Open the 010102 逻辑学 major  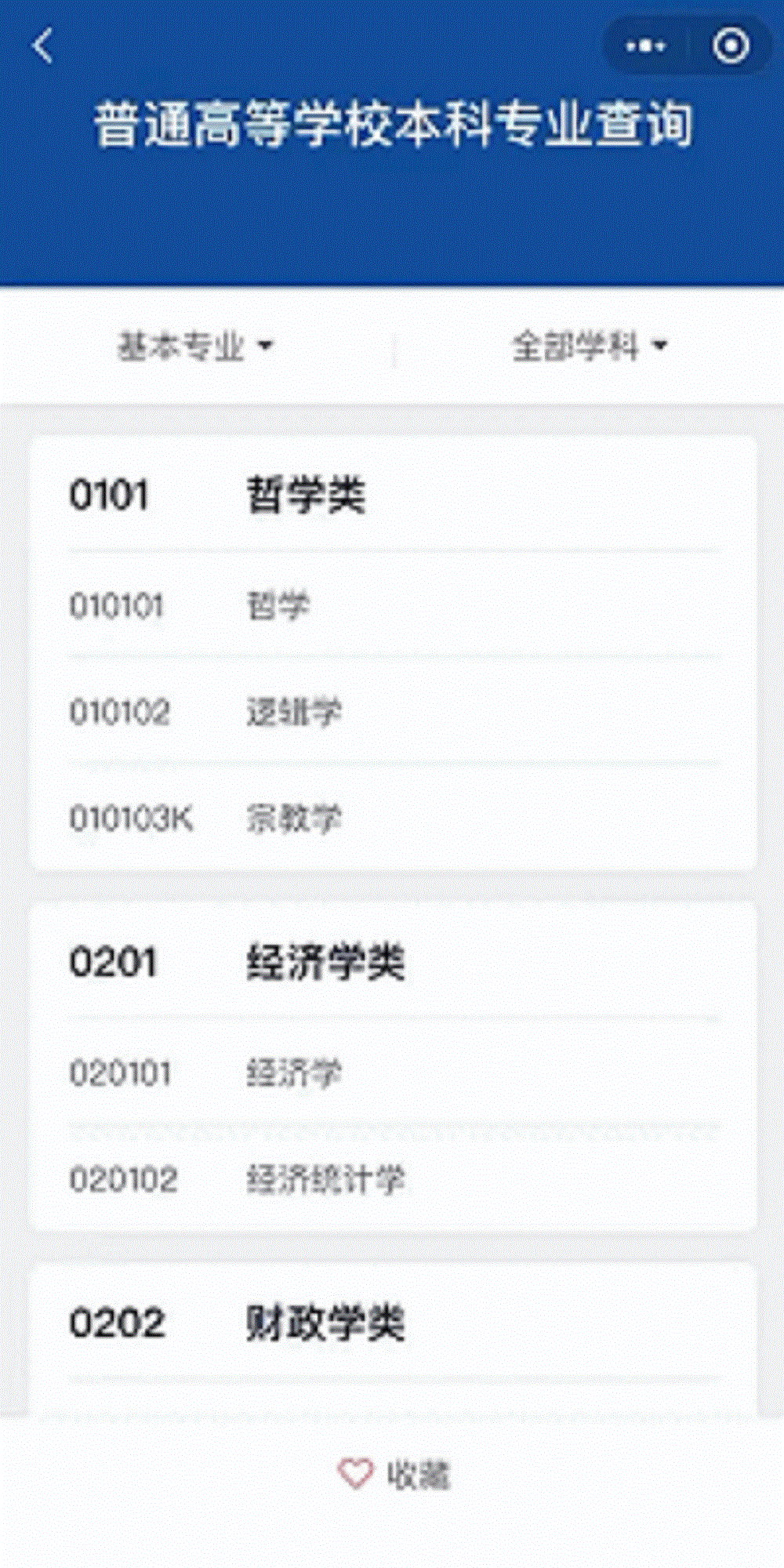pyautogui.click(x=394, y=712)
